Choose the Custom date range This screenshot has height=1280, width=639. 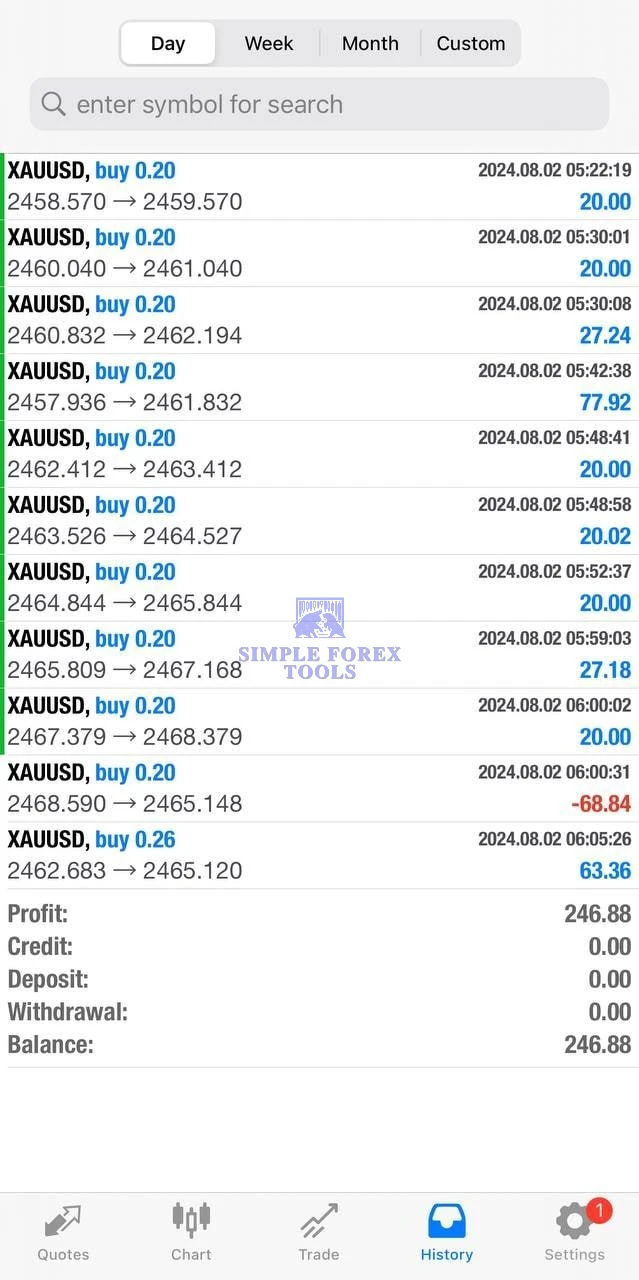[470, 44]
